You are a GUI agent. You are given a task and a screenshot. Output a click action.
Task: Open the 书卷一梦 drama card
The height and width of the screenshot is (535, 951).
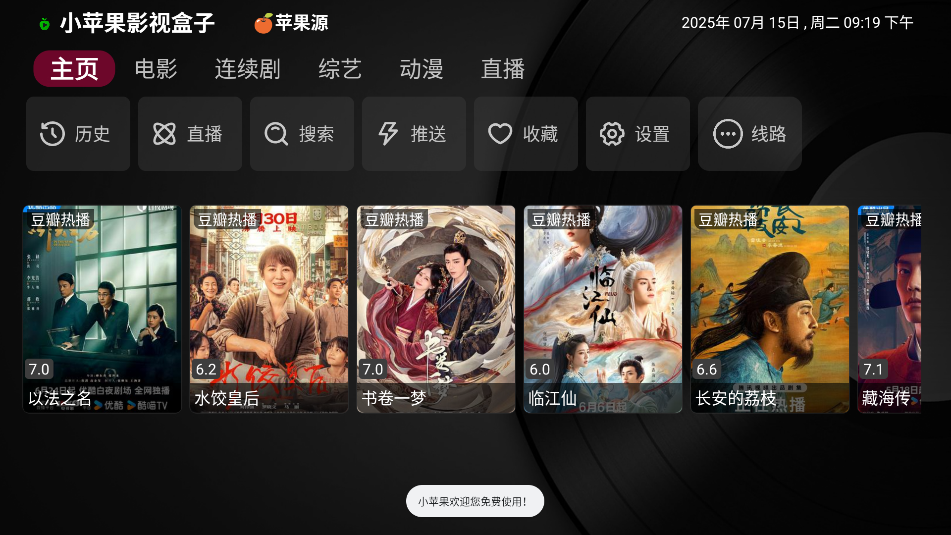436,309
